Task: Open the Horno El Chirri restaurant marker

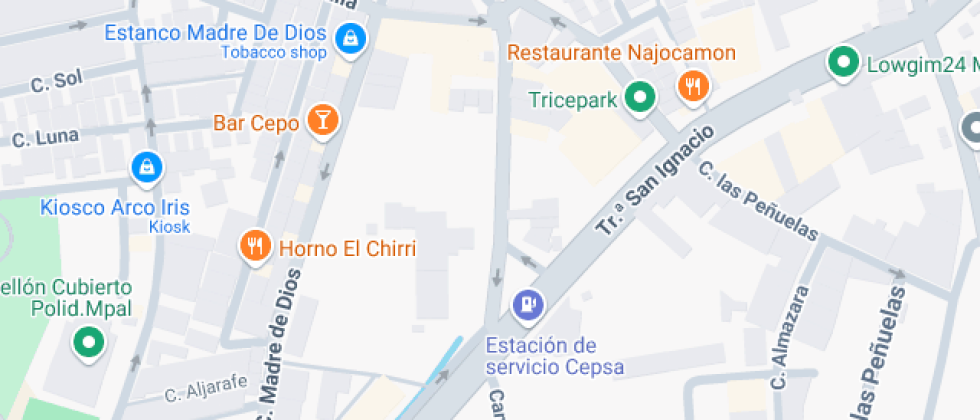Action: (x=256, y=247)
